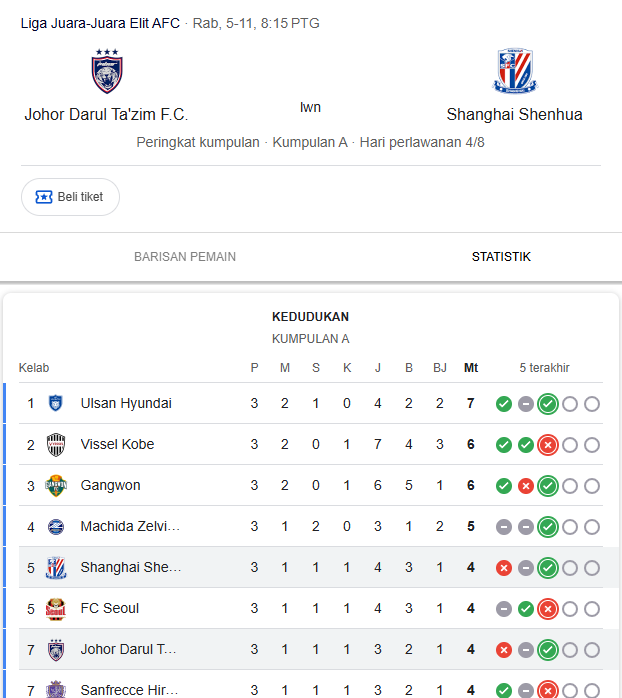622x698 pixels.
Task: Open the Vissel Kobe standings row
Action: [117, 445]
